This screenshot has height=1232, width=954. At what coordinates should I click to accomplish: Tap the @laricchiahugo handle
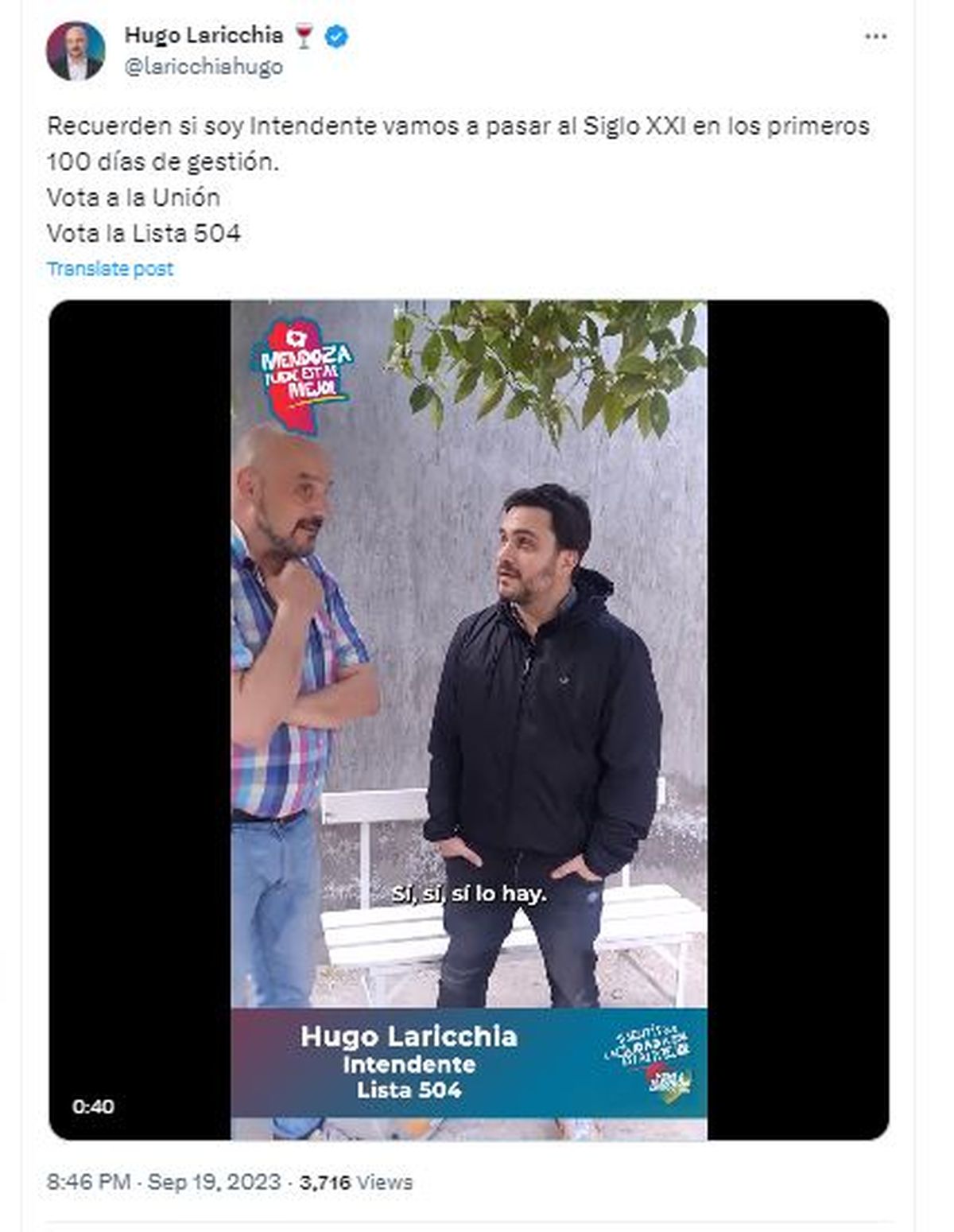click(x=204, y=68)
